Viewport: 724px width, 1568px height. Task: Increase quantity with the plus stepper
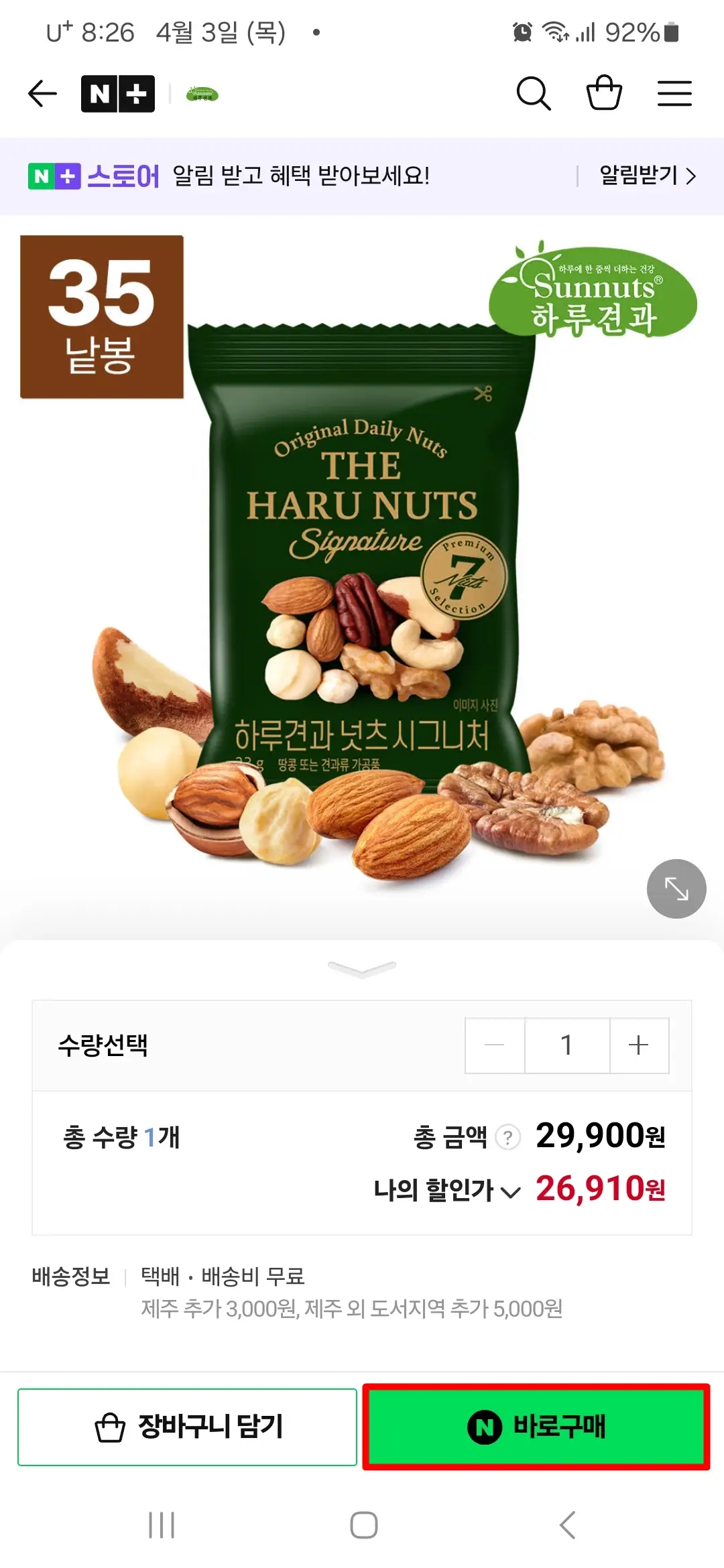(x=640, y=1045)
